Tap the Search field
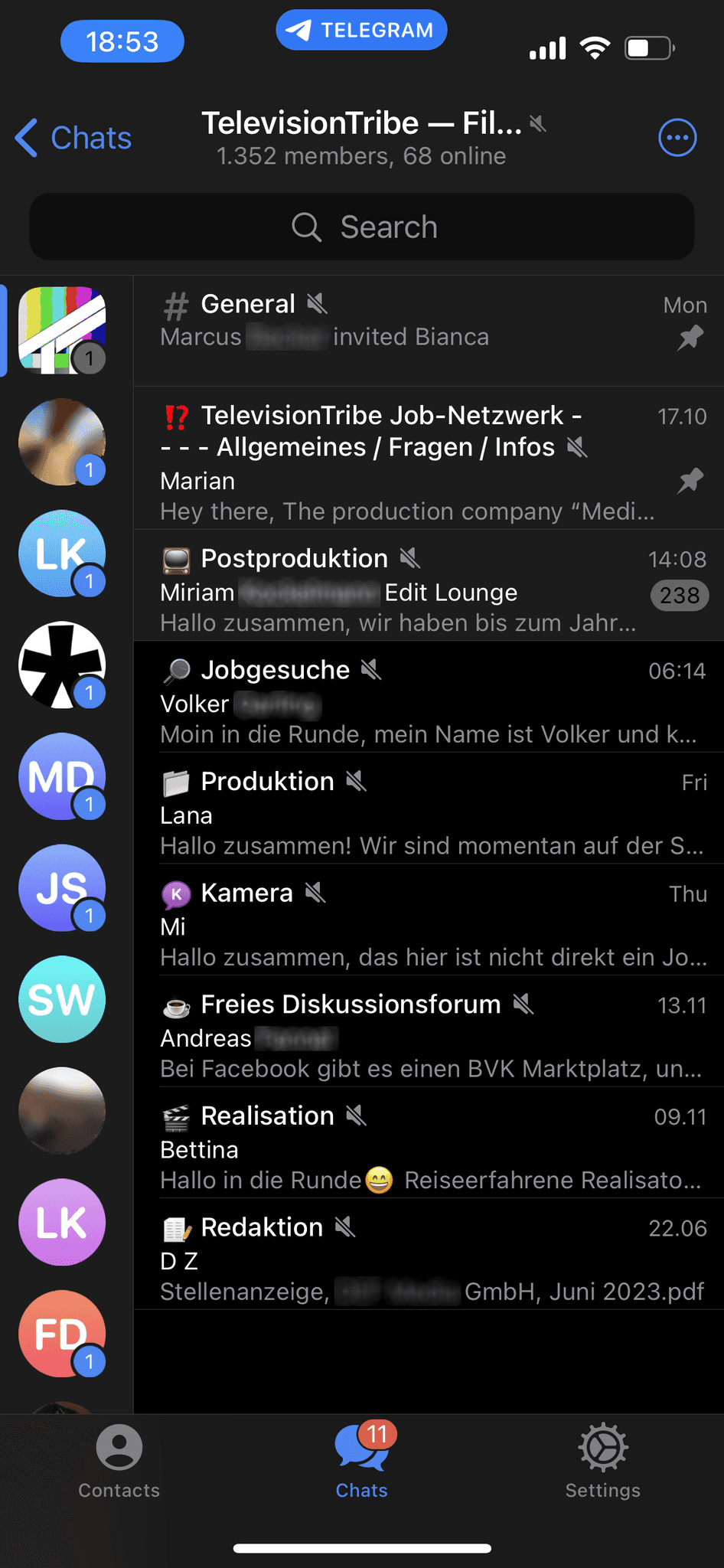Viewport: 724px width, 1568px height. tap(362, 227)
